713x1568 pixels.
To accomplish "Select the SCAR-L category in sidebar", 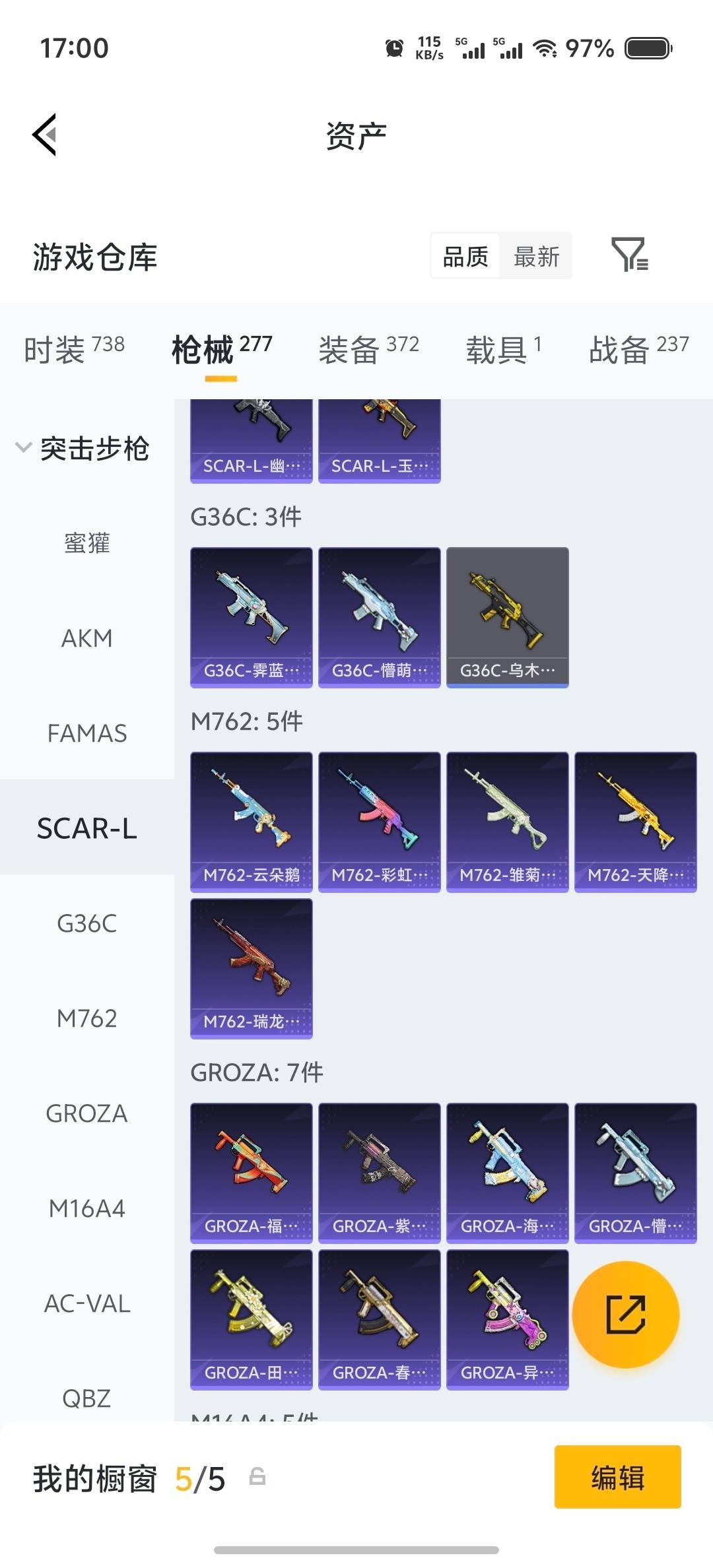I will pyautogui.click(x=87, y=828).
